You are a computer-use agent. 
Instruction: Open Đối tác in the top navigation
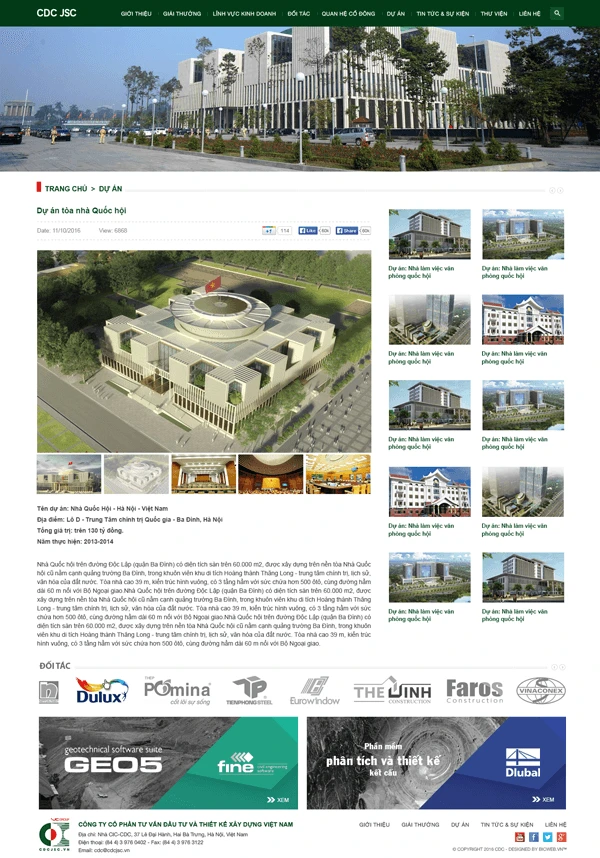(x=298, y=15)
